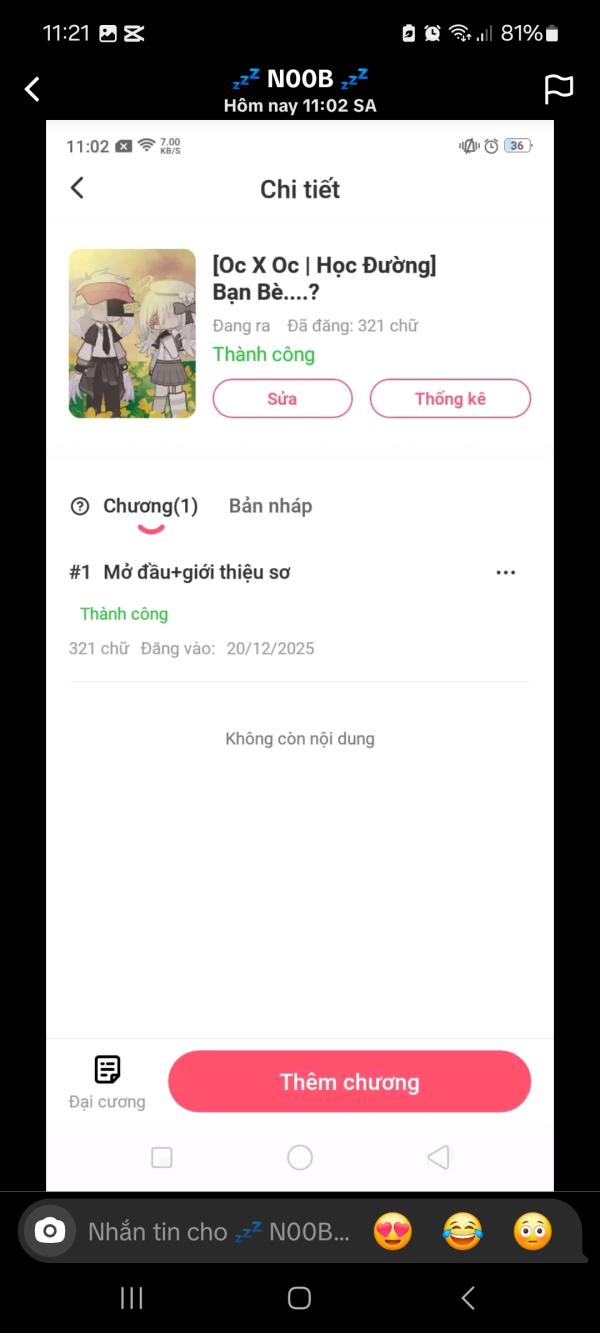
Task: Open the recent apps overview
Action: [131, 1298]
